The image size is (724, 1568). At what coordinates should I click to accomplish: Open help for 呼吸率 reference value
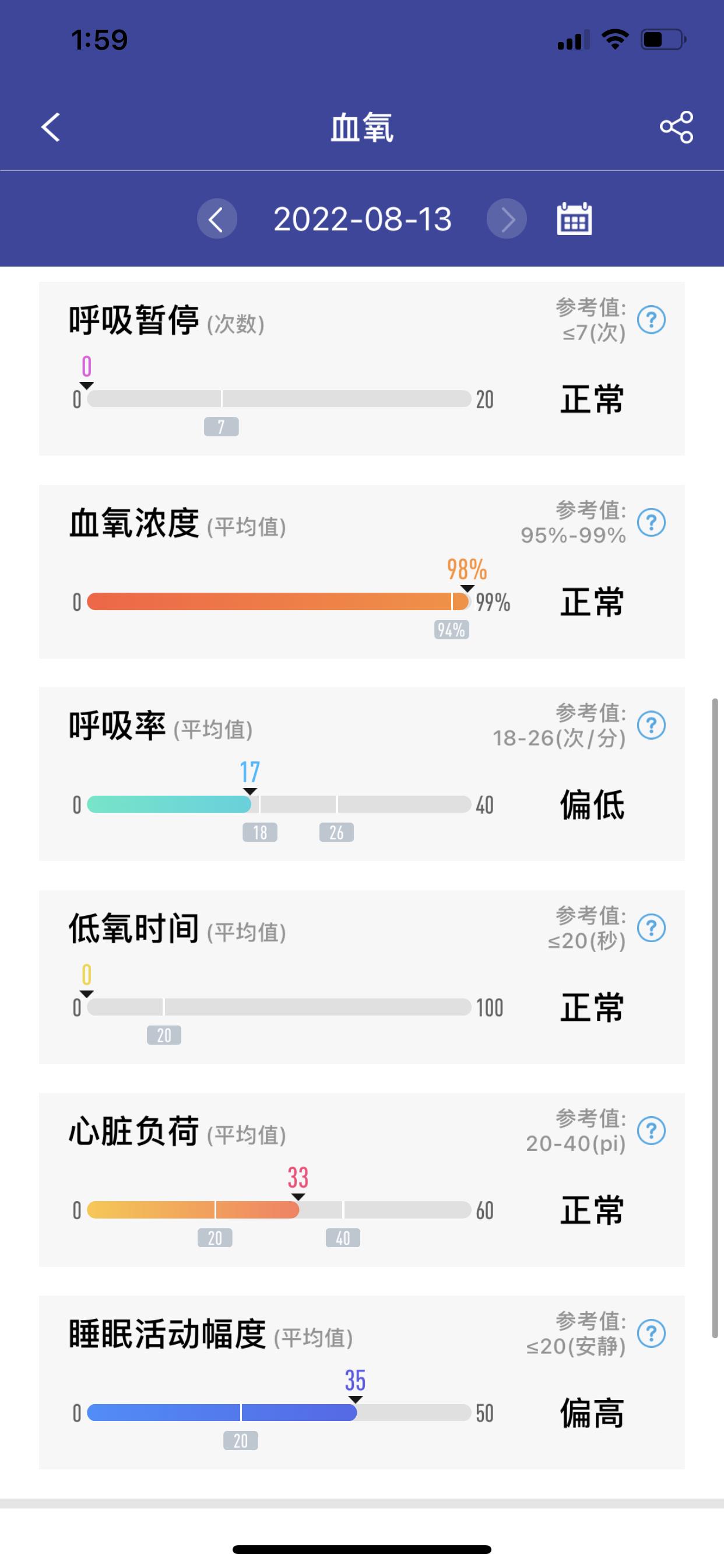click(x=652, y=724)
